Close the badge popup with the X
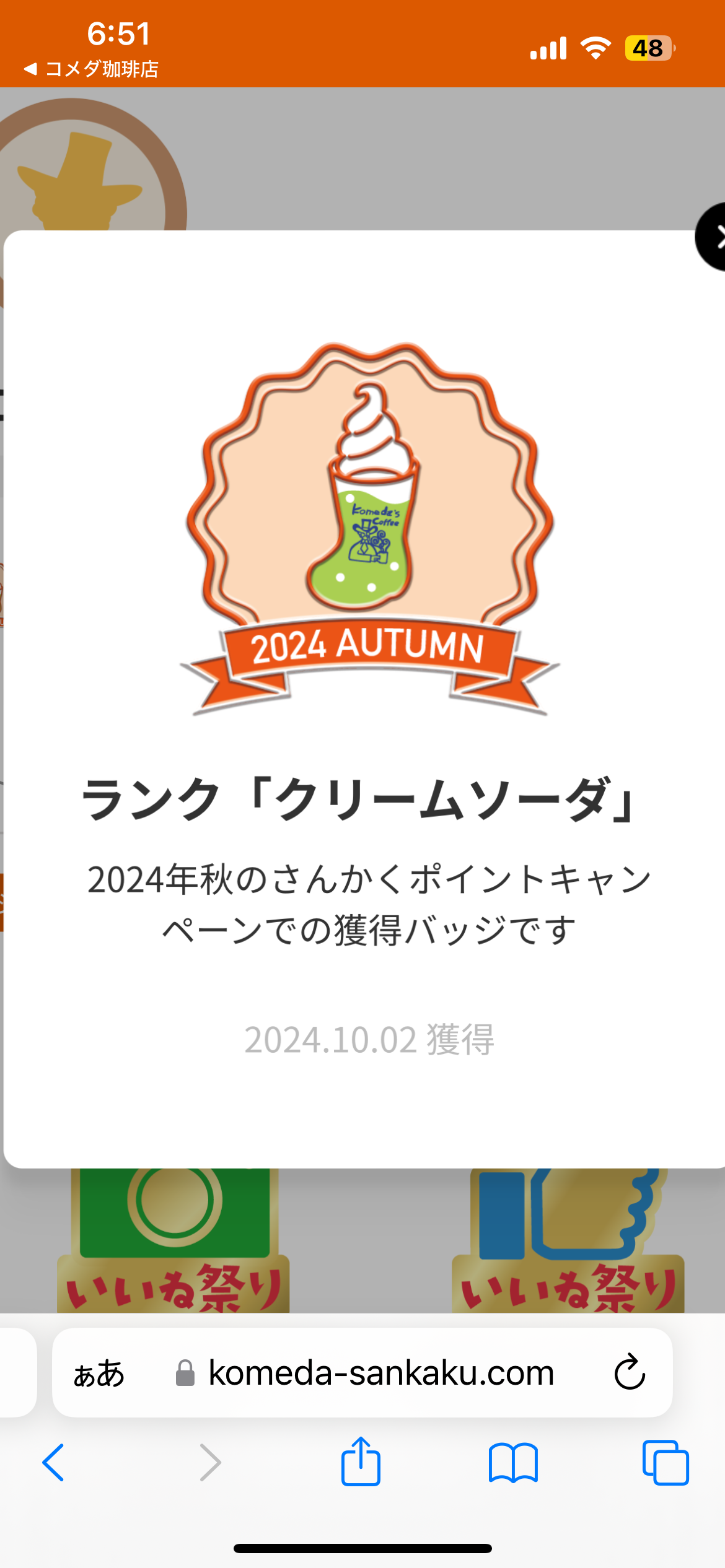Viewport: 725px width, 1568px height. click(x=711, y=237)
